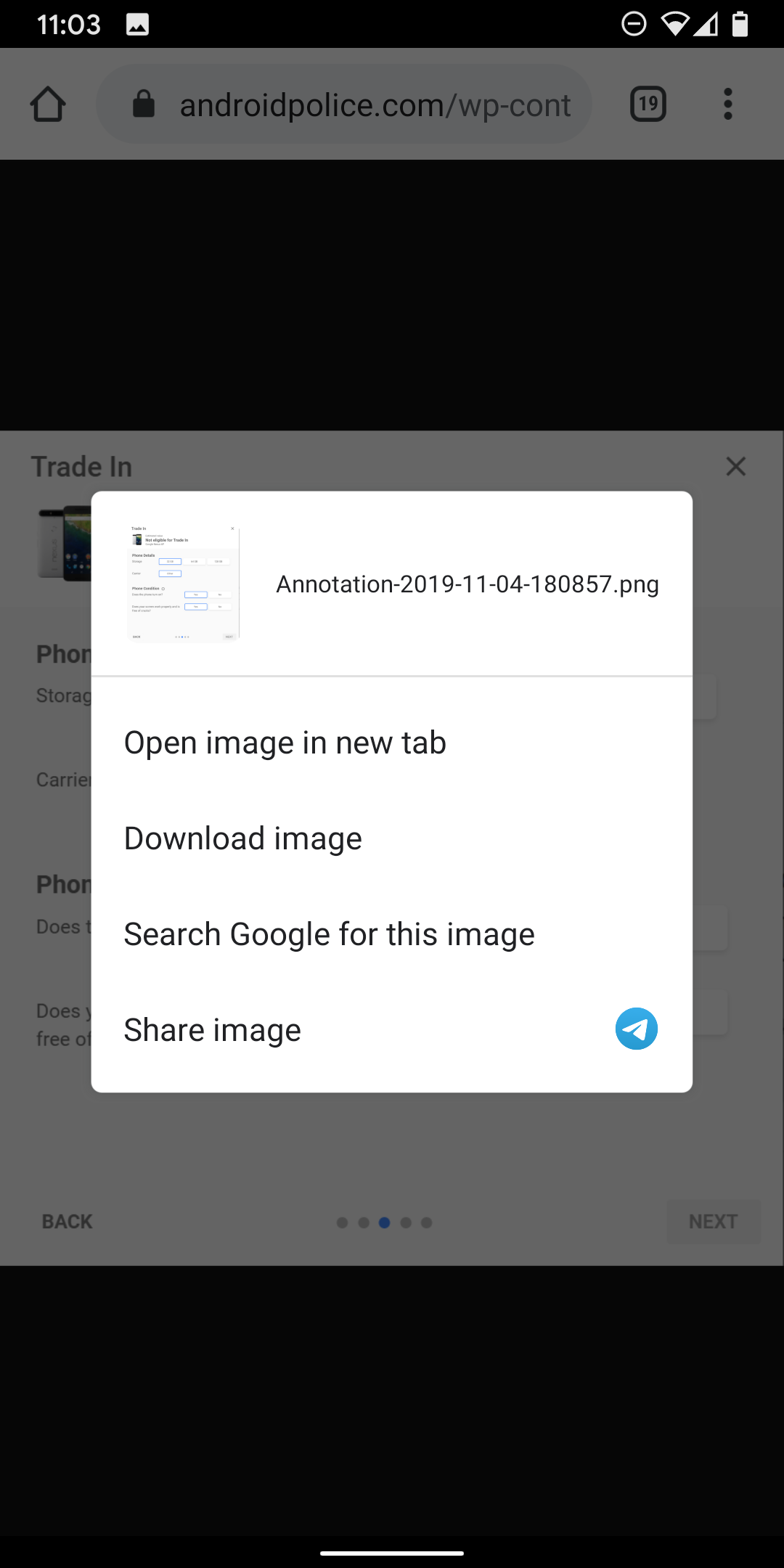Open image in new tab
The image size is (784, 1568).
click(391, 743)
